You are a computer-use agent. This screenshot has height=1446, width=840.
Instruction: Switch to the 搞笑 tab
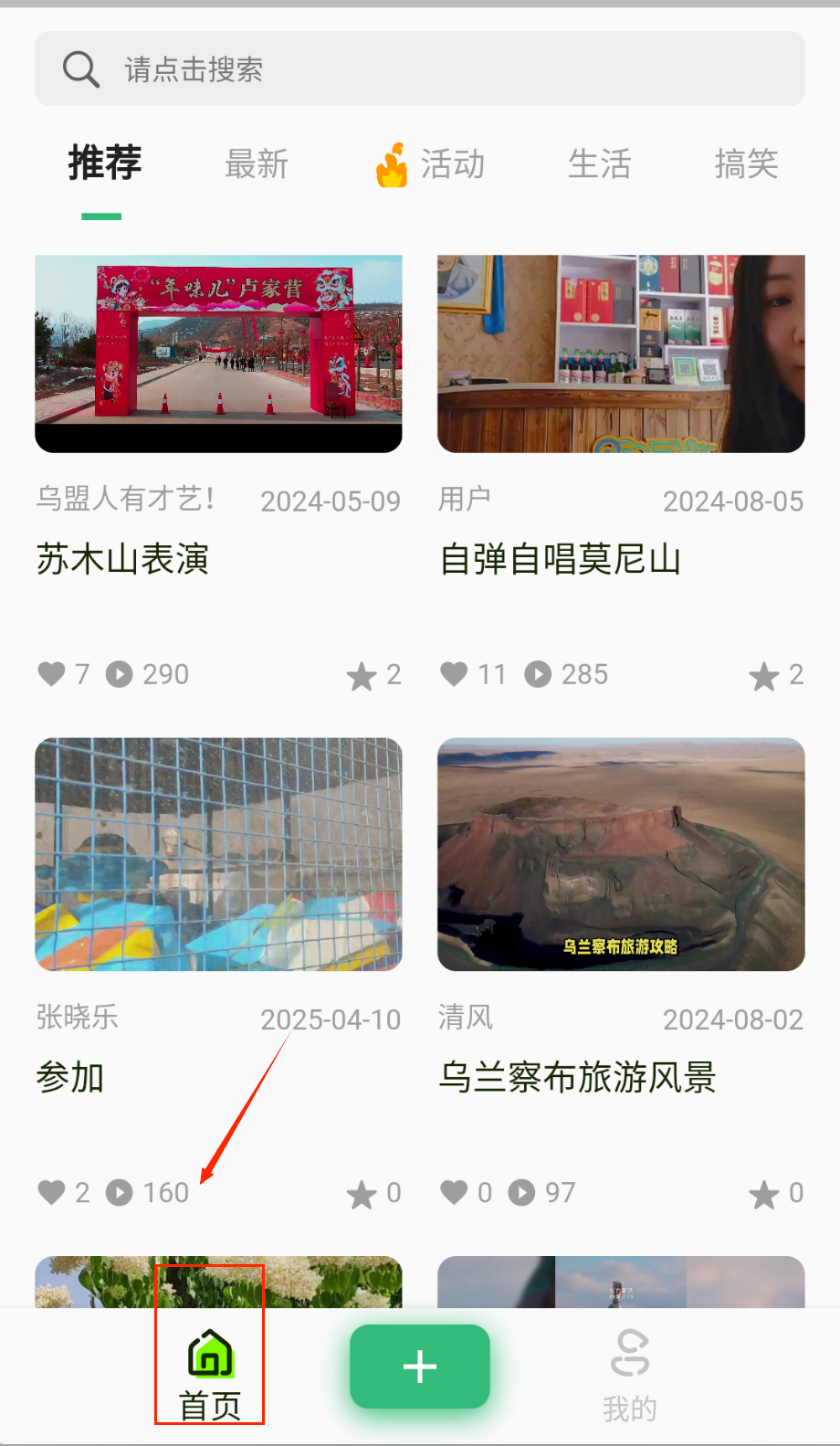(x=745, y=164)
